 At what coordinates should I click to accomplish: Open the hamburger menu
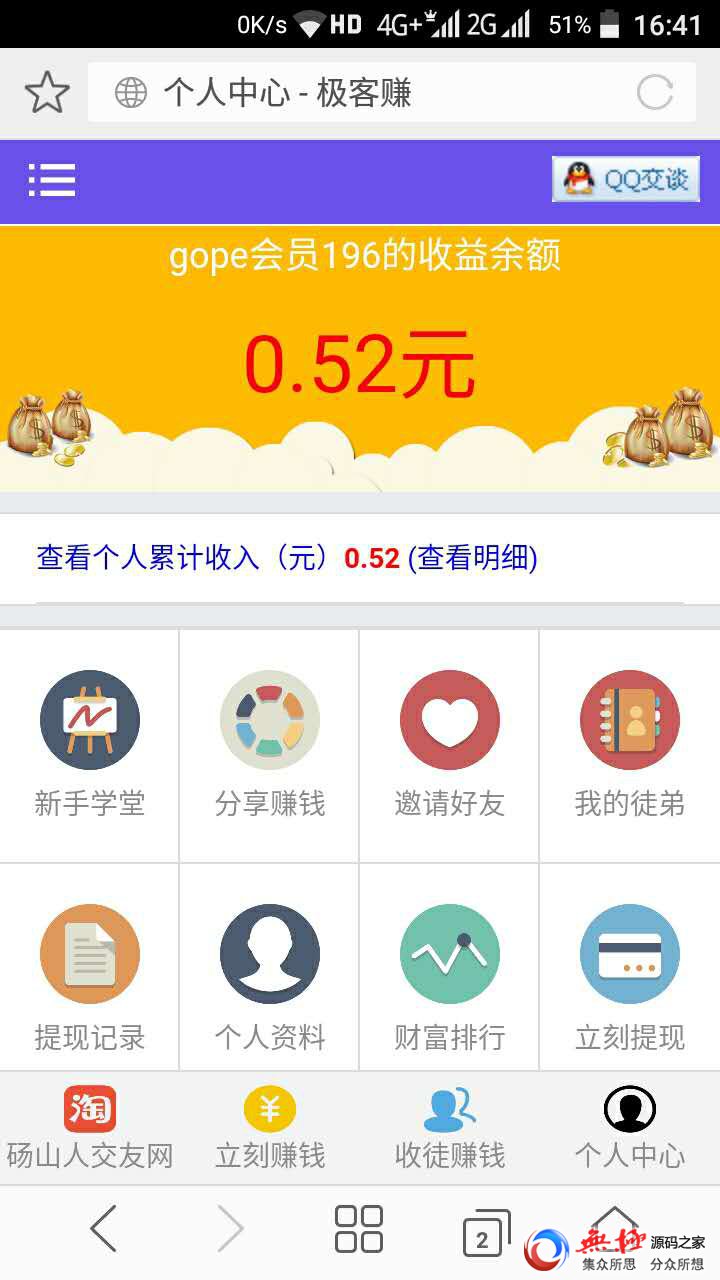pos(52,180)
